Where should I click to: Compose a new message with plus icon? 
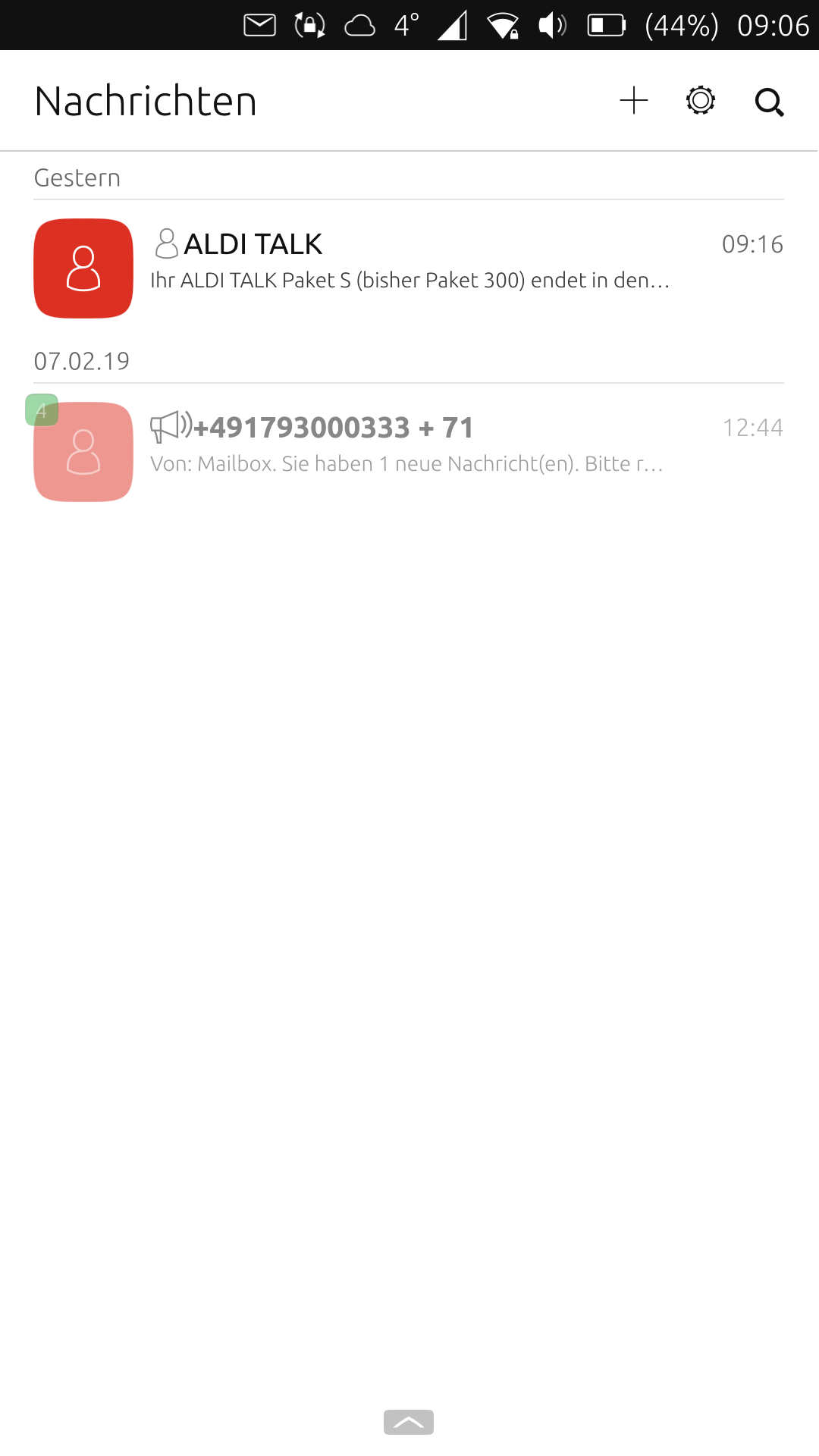634,101
